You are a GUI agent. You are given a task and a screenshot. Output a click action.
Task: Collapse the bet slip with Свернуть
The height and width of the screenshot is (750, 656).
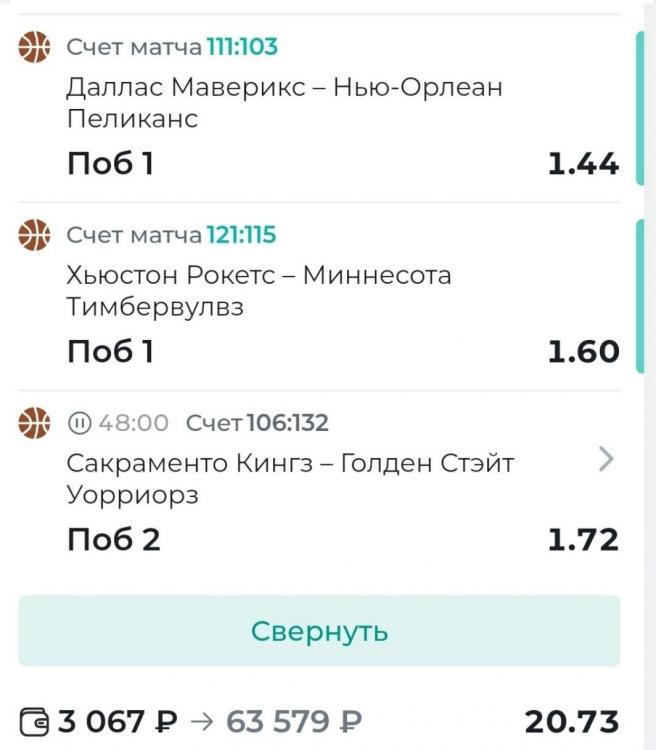[x=319, y=631]
